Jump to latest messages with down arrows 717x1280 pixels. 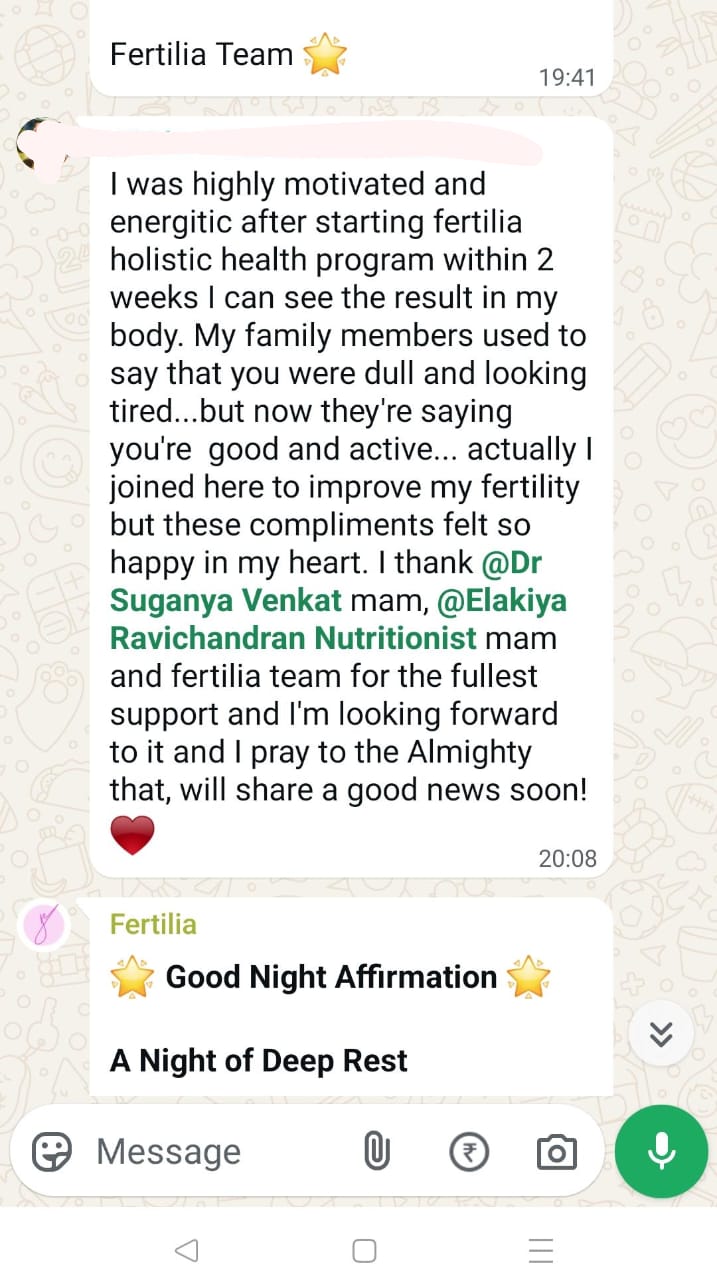(x=661, y=1034)
